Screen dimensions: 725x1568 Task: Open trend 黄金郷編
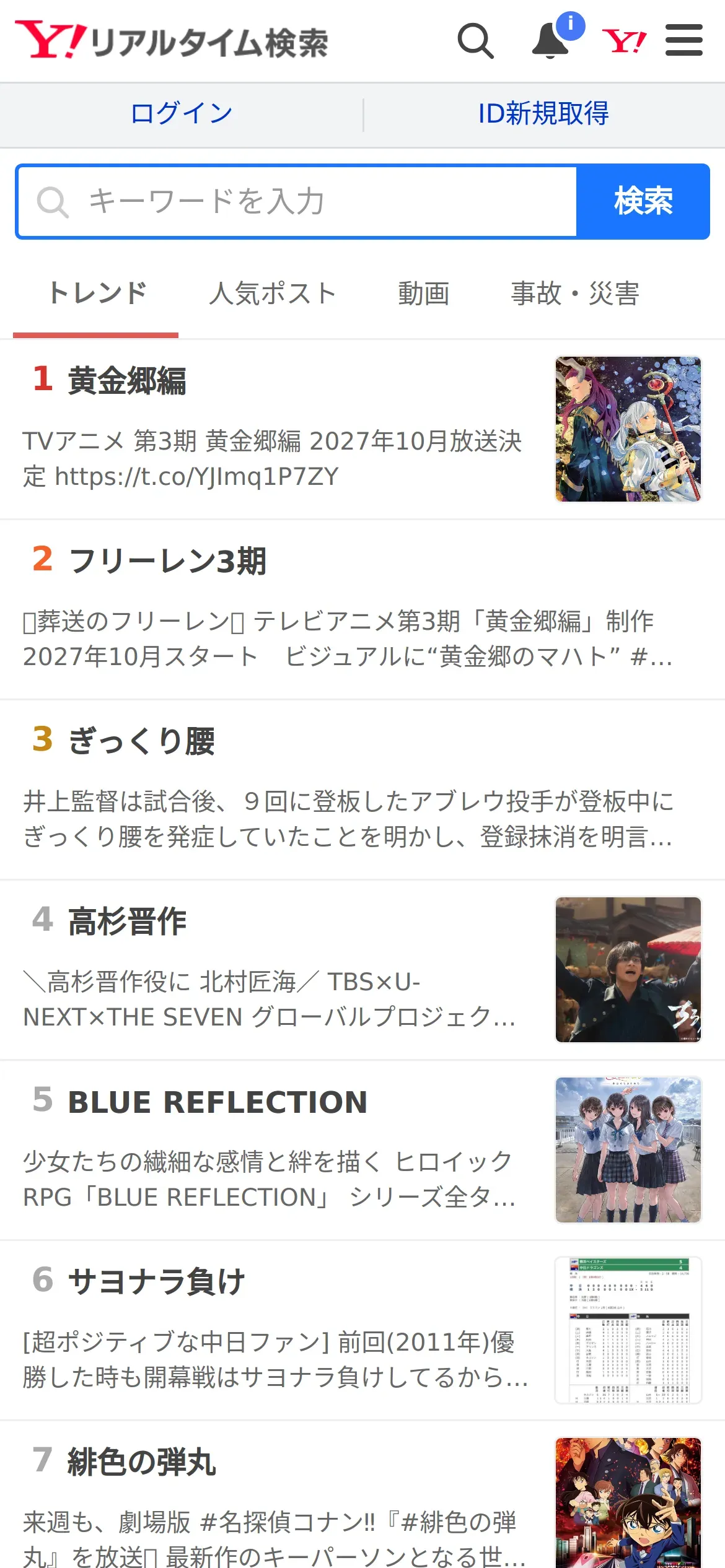coord(127,380)
